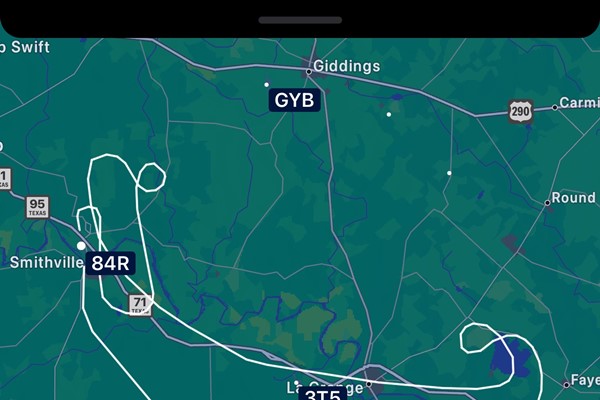This screenshot has width=600, height=400.
Task: Select the GYB airport marker
Action: tap(294, 101)
